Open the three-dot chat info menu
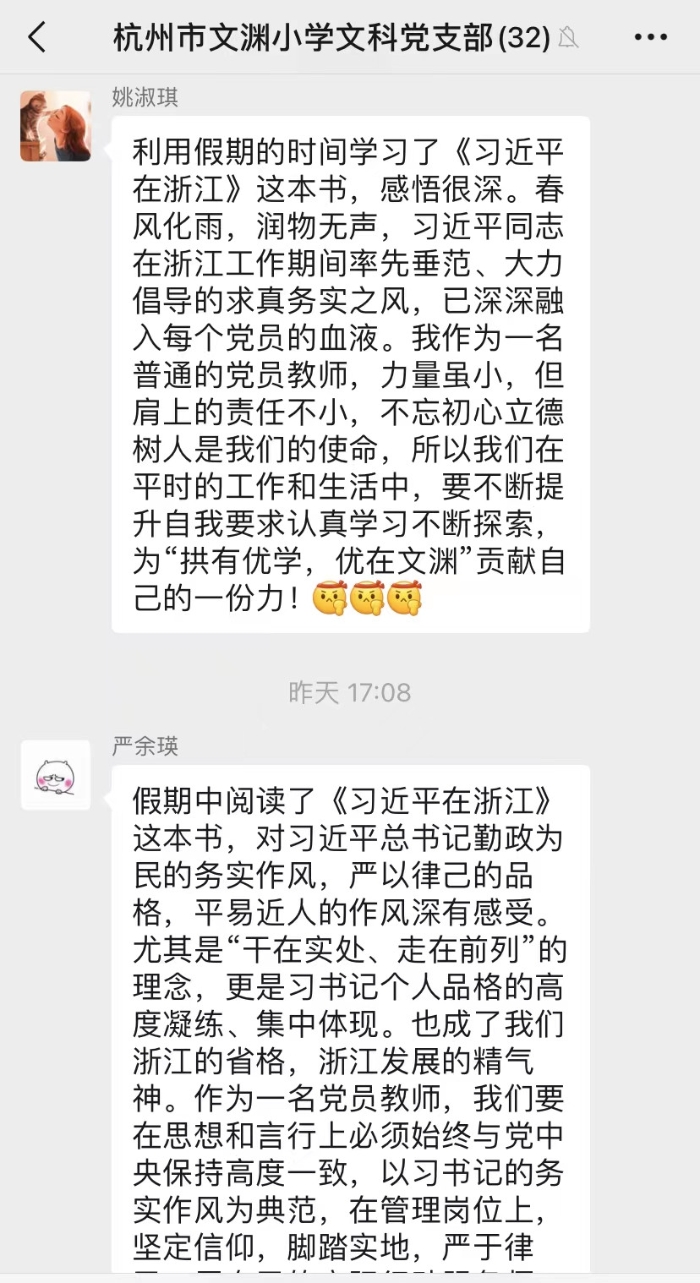700x1283 pixels. pos(650,38)
